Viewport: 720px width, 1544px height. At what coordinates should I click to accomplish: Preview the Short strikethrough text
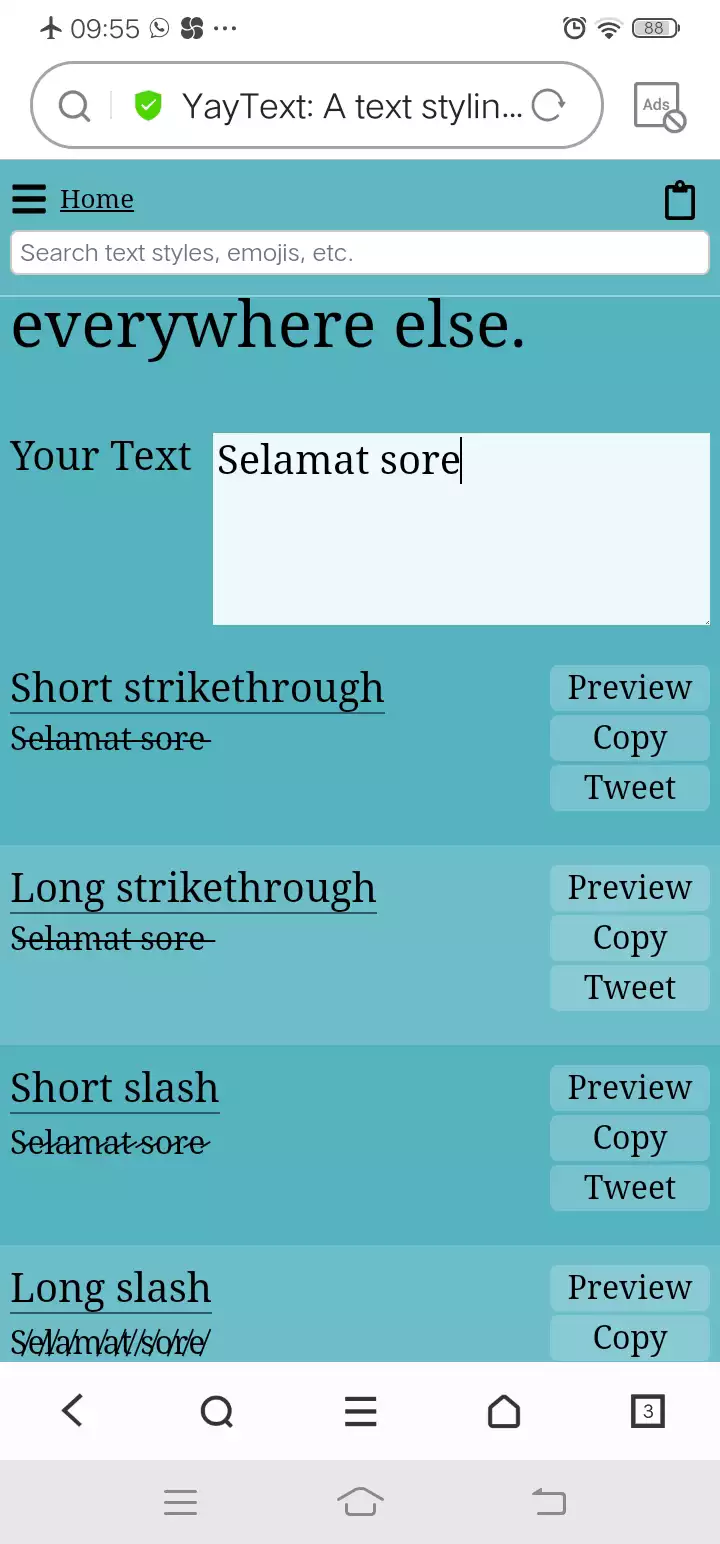click(x=630, y=688)
